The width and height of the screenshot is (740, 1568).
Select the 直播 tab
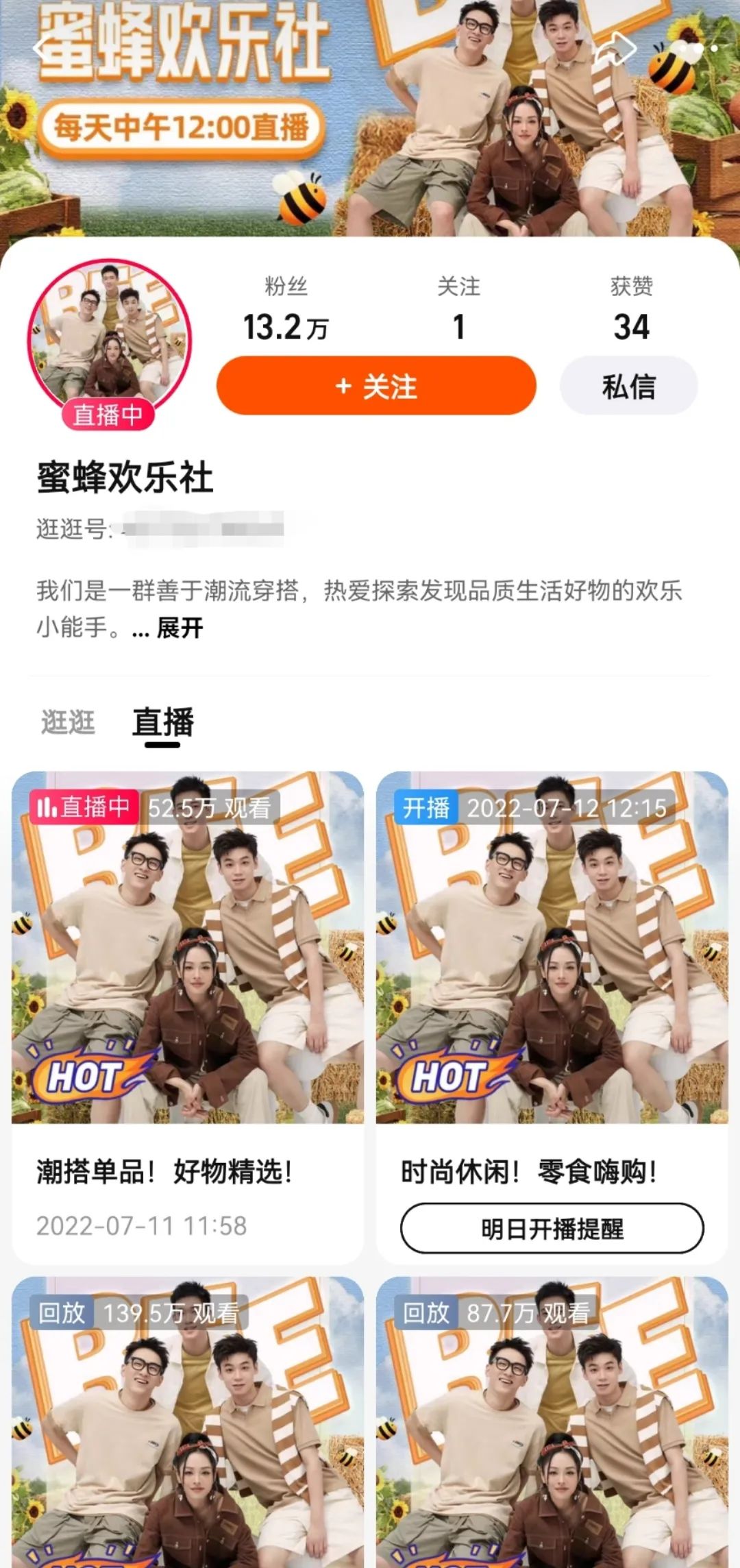tap(162, 721)
